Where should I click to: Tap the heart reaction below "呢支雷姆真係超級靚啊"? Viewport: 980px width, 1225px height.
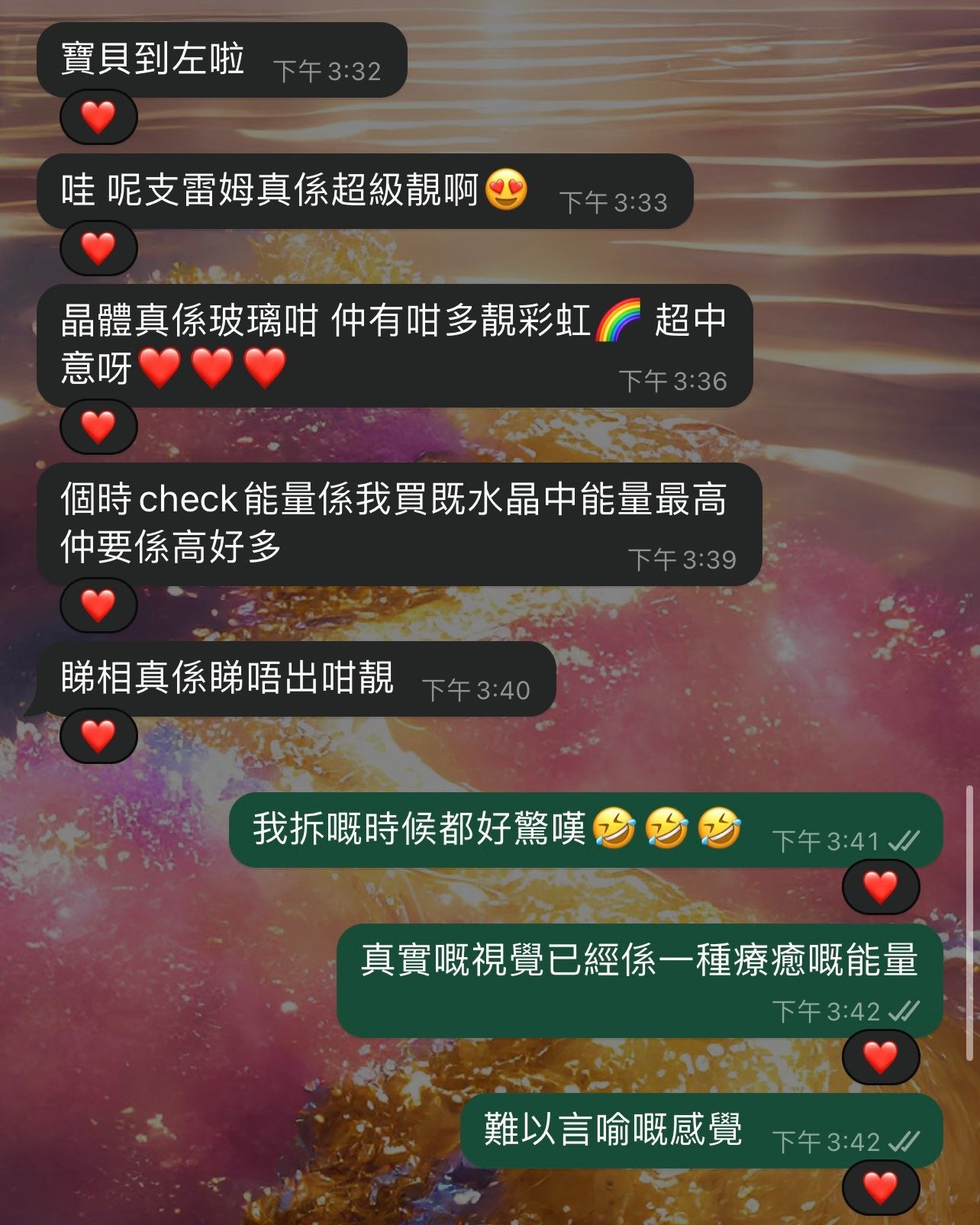tap(98, 248)
